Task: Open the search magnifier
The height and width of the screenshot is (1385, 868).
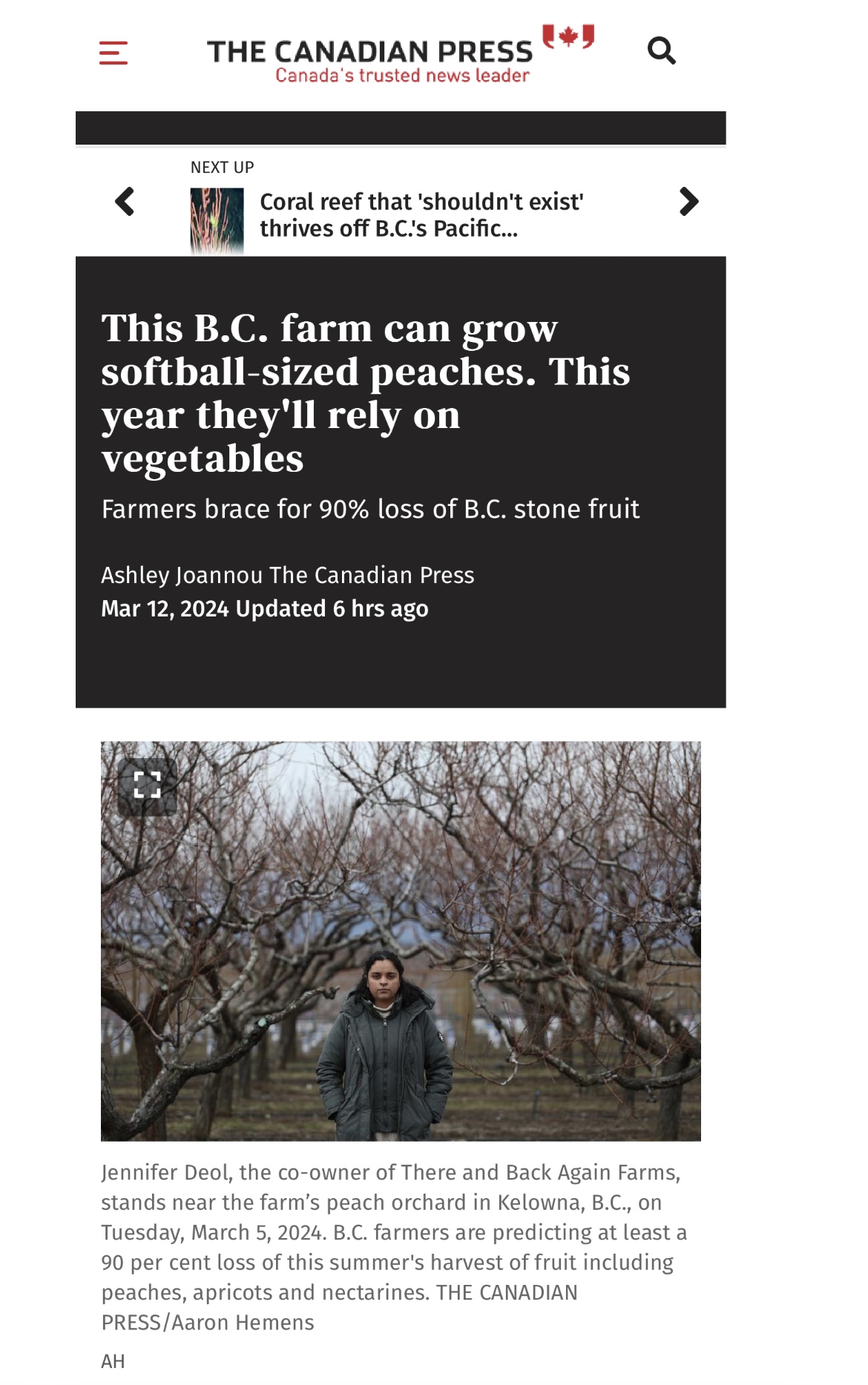Action: 661,51
